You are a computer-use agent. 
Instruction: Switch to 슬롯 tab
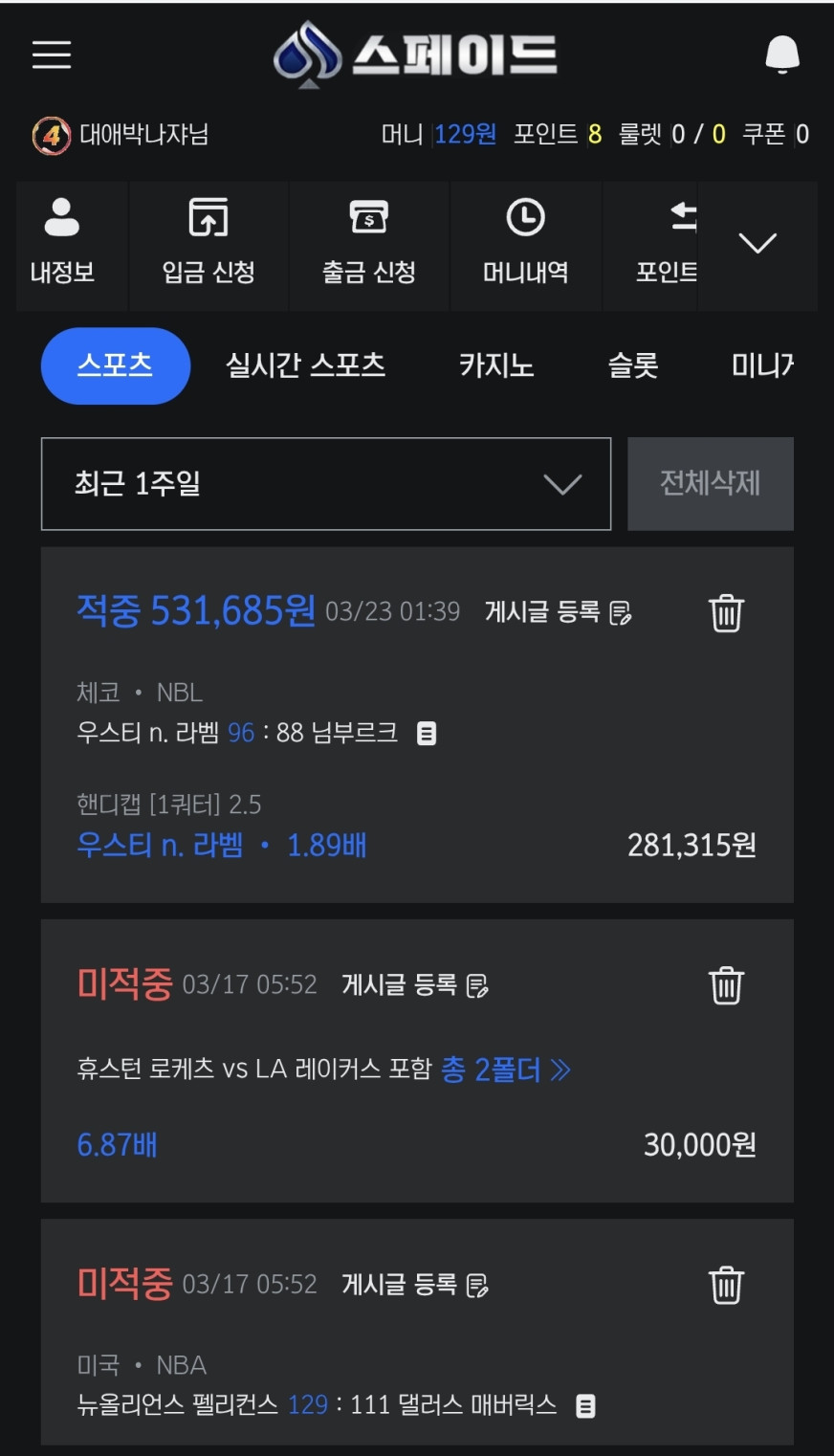(x=632, y=365)
